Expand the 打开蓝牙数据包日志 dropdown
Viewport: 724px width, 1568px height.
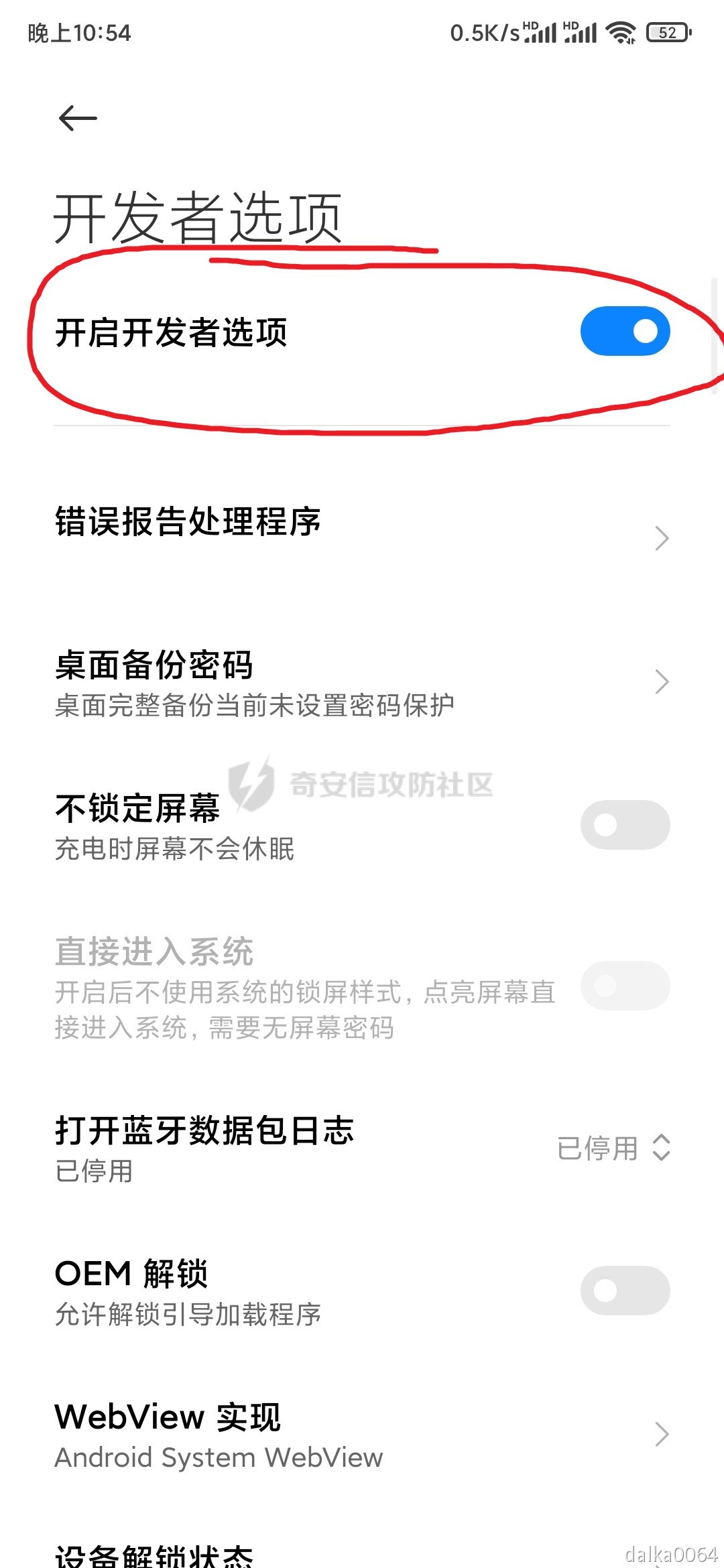613,1148
